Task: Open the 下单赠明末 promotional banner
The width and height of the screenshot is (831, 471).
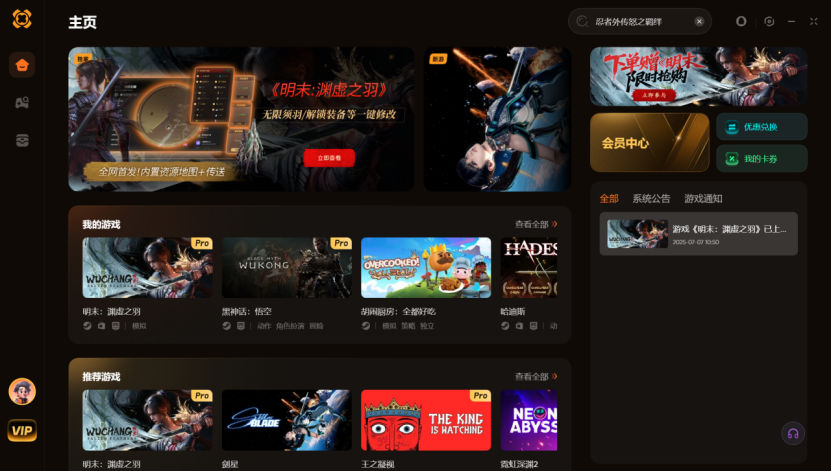Action: click(698, 76)
